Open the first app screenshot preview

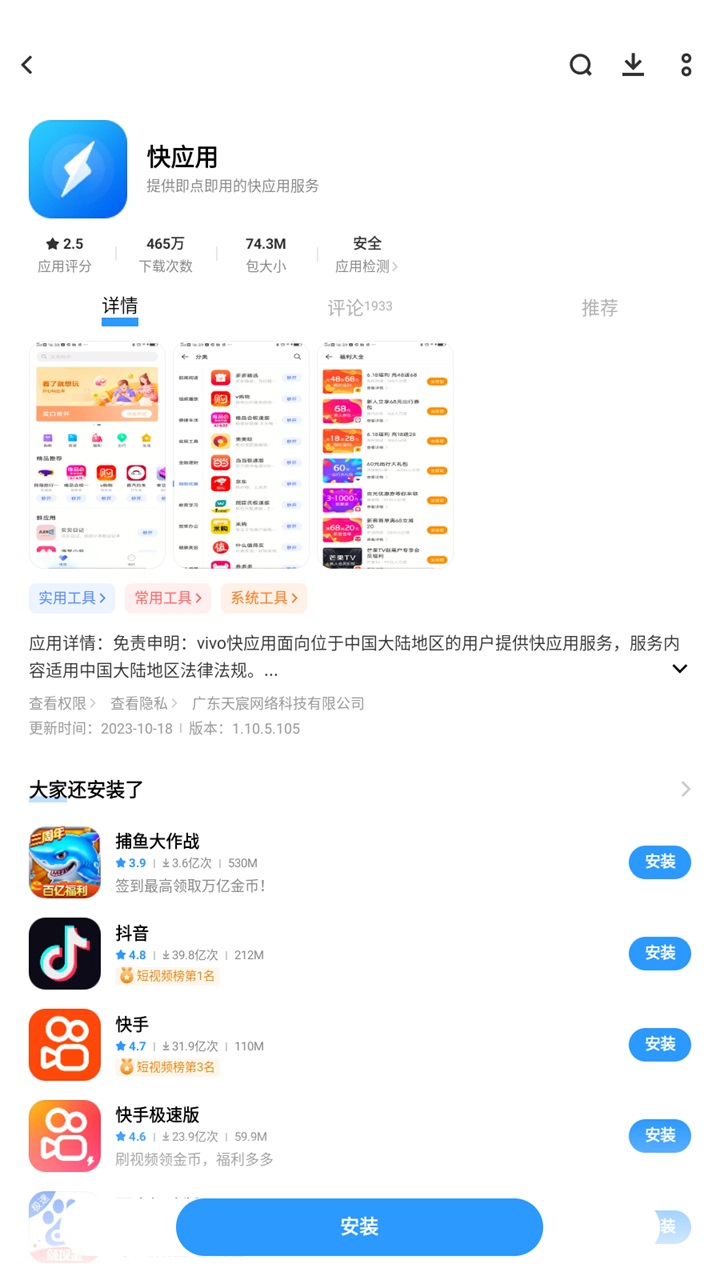tap(97, 455)
